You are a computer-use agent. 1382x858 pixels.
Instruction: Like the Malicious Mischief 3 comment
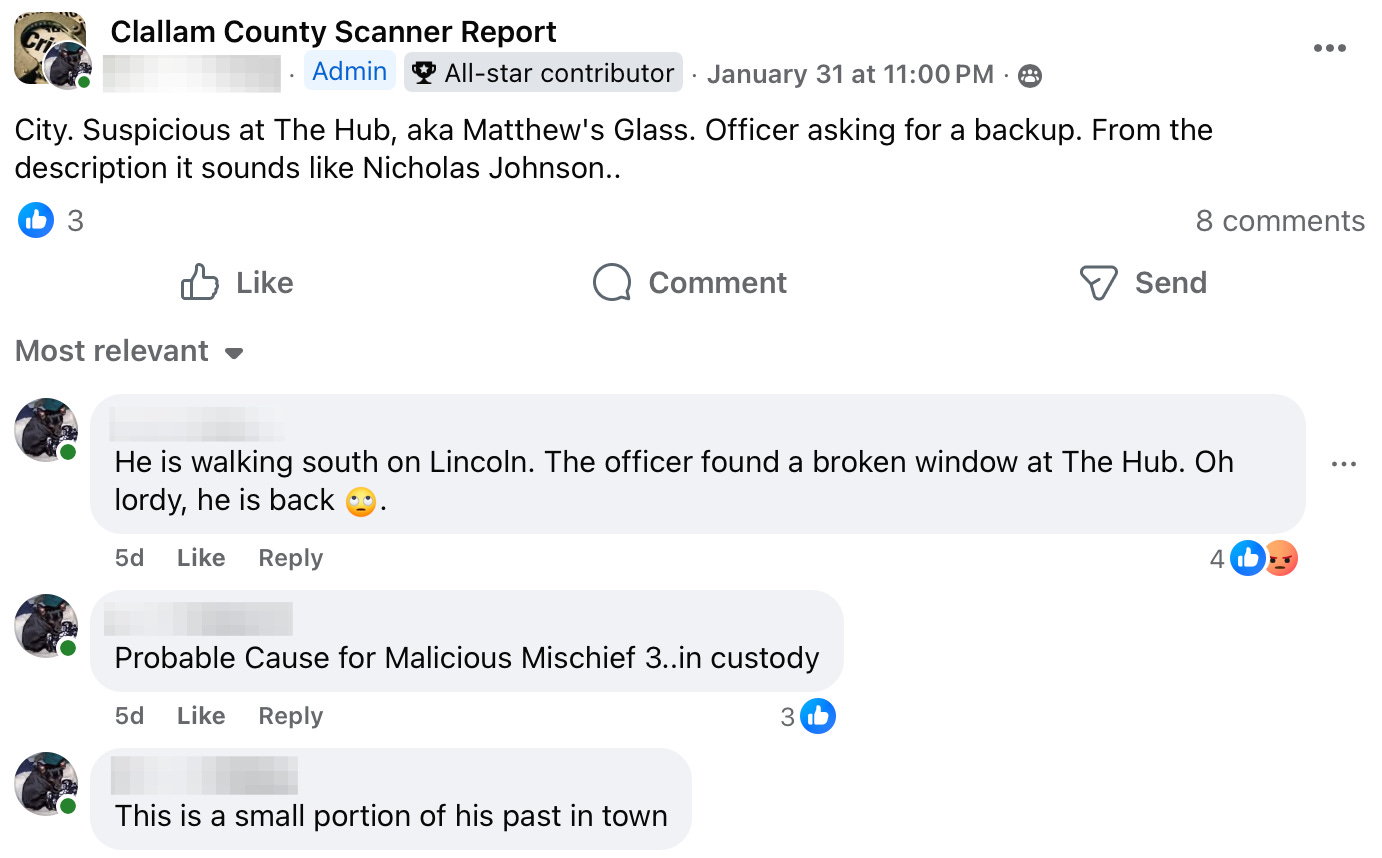(201, 716)
